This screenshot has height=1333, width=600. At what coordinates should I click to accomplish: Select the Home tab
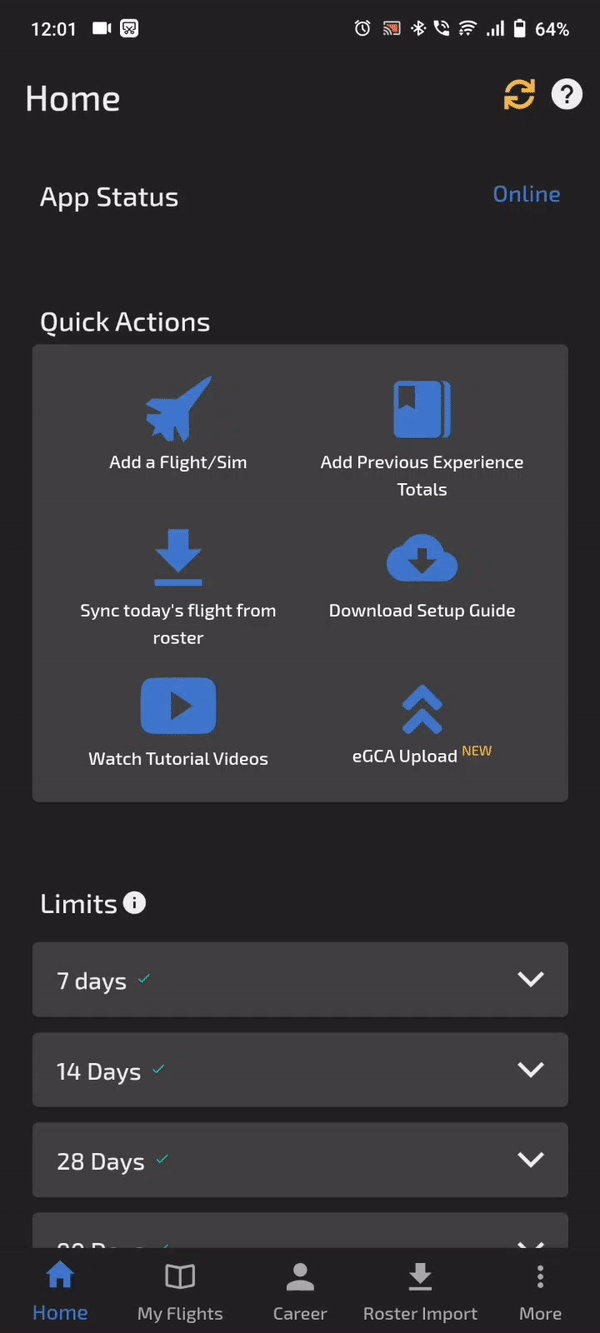pos(60,1292)
